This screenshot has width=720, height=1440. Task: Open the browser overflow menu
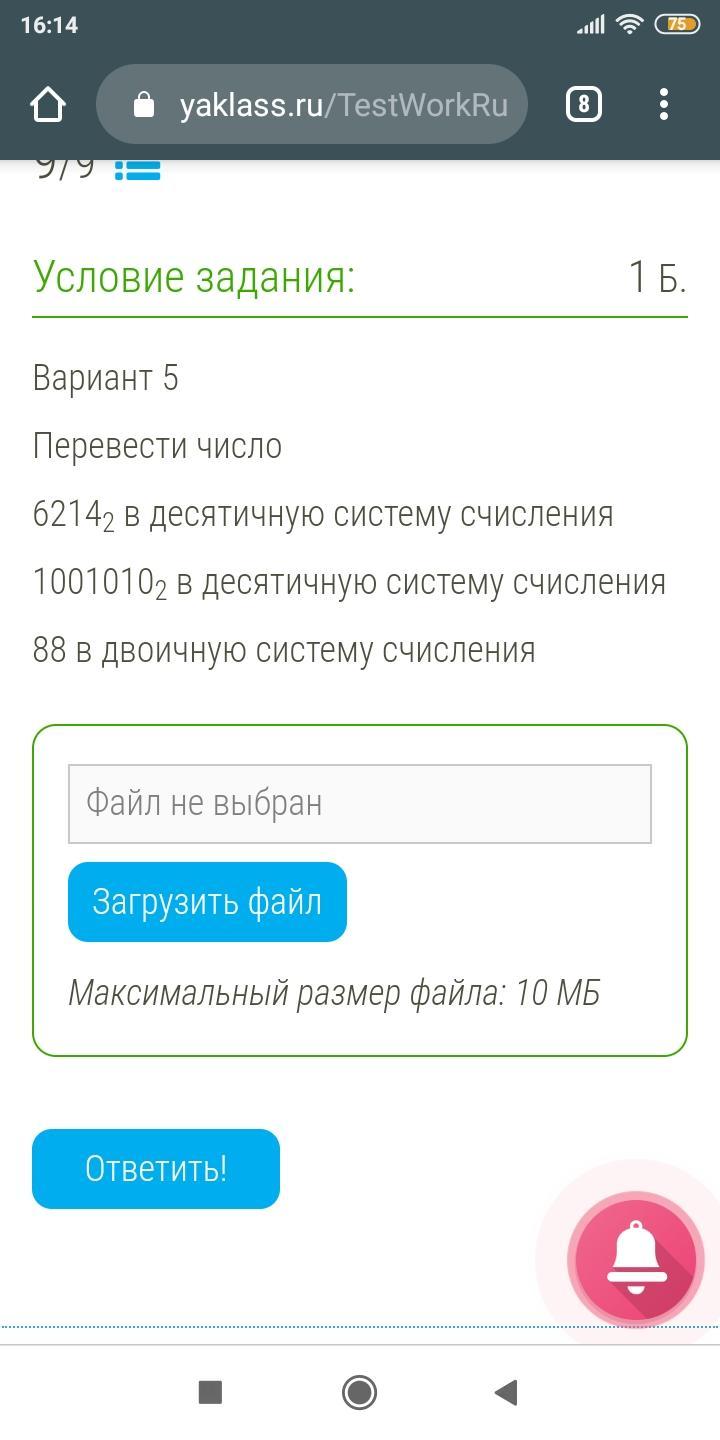(664, 104)
